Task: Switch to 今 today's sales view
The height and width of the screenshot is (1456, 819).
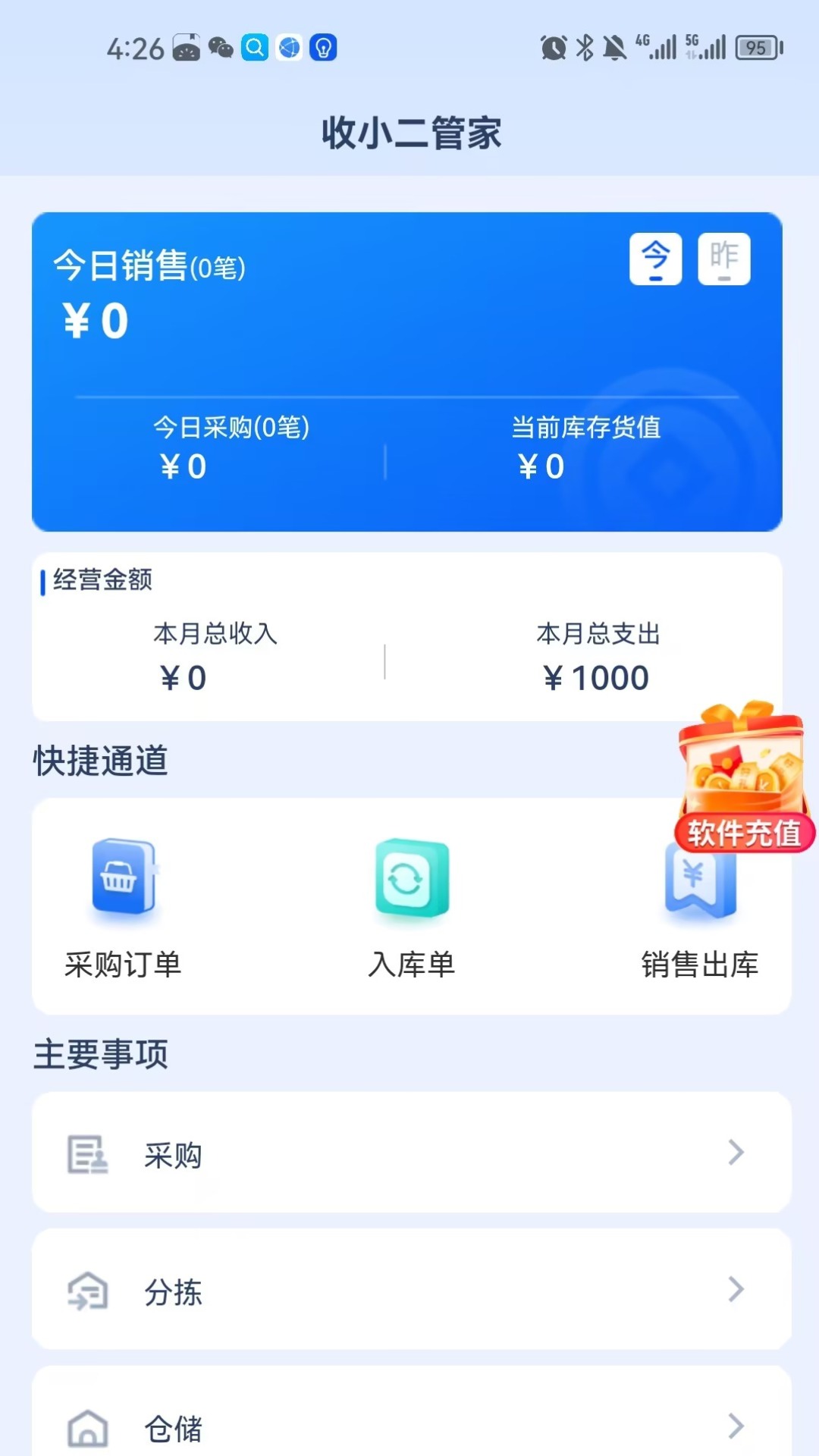Action: [x=655, y=259]
